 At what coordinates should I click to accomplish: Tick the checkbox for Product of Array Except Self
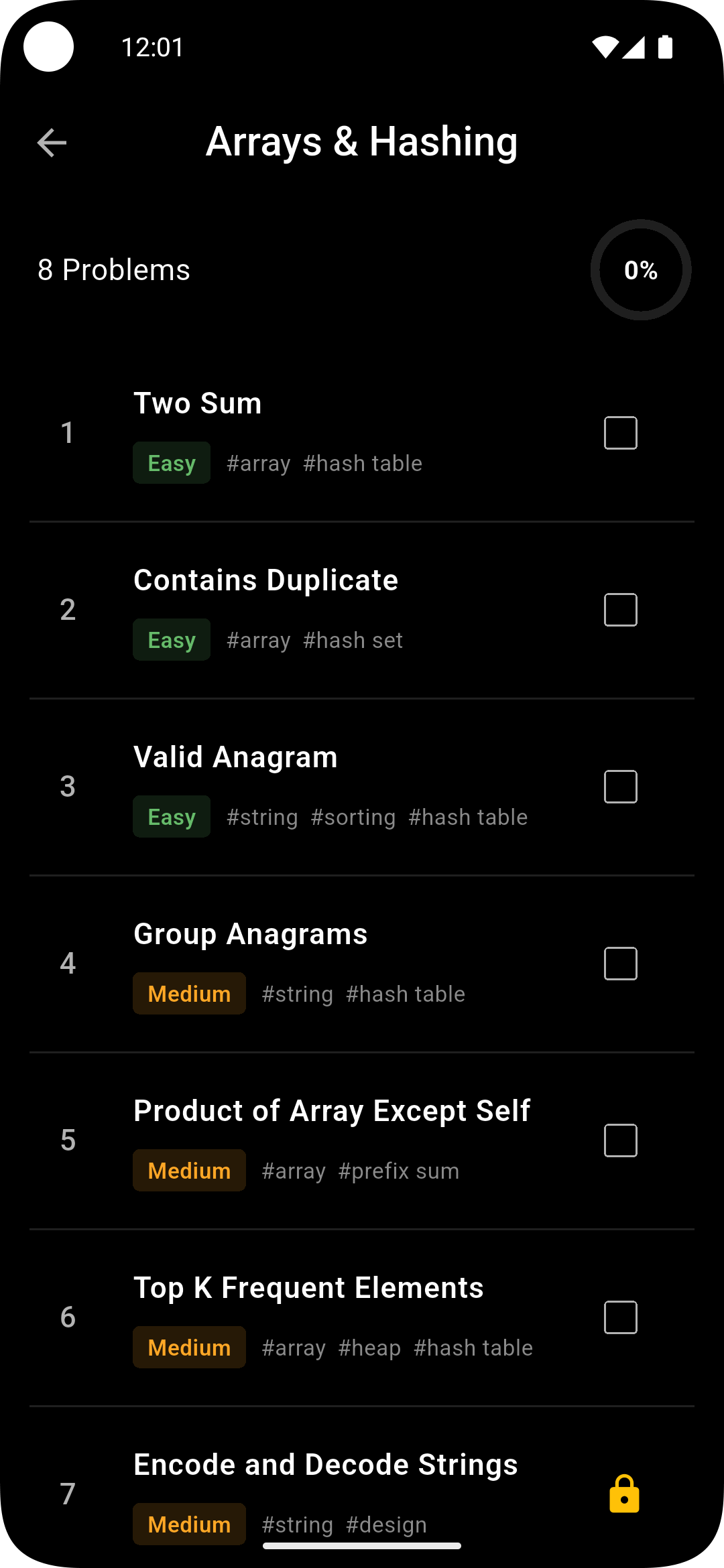(619, 1140)
